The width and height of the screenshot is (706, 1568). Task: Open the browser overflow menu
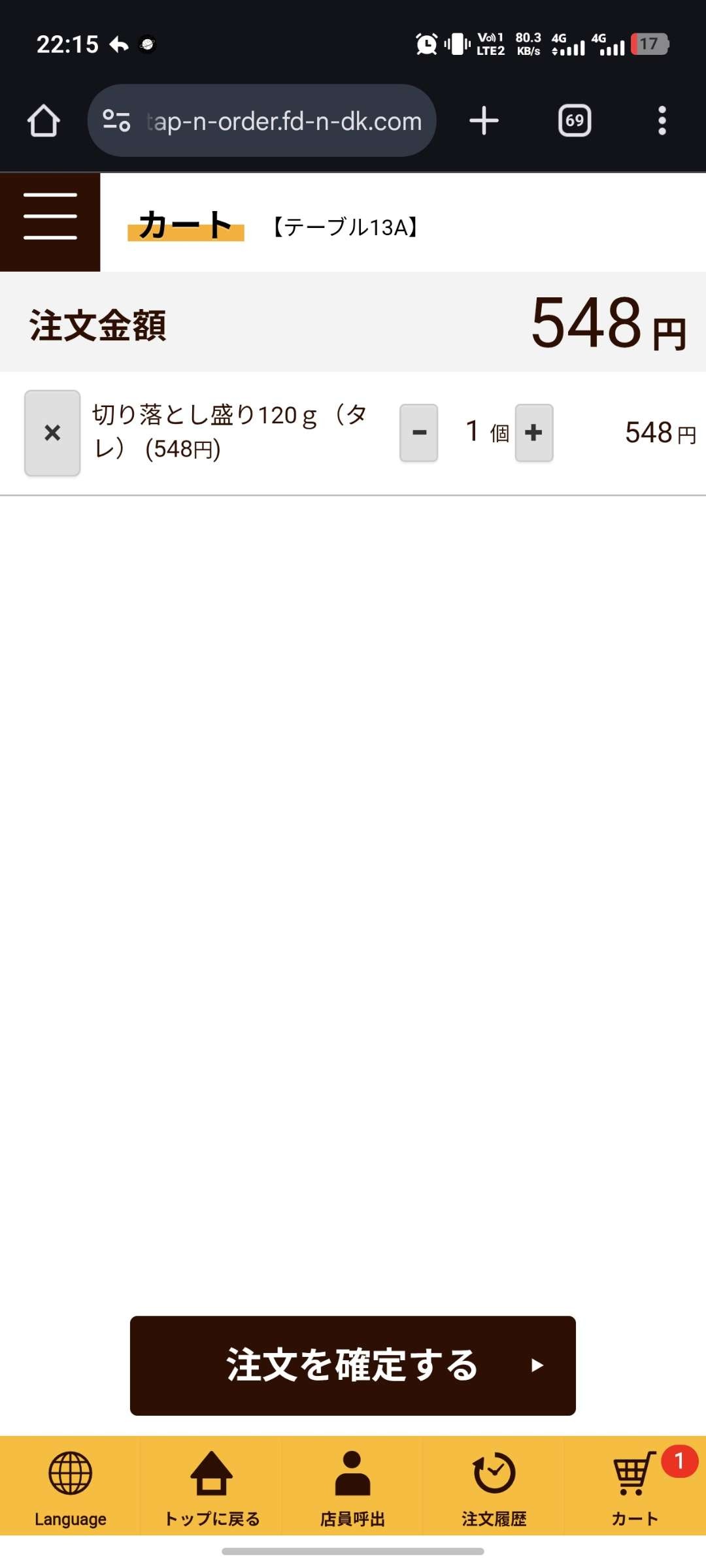click(x=662, y=121)
